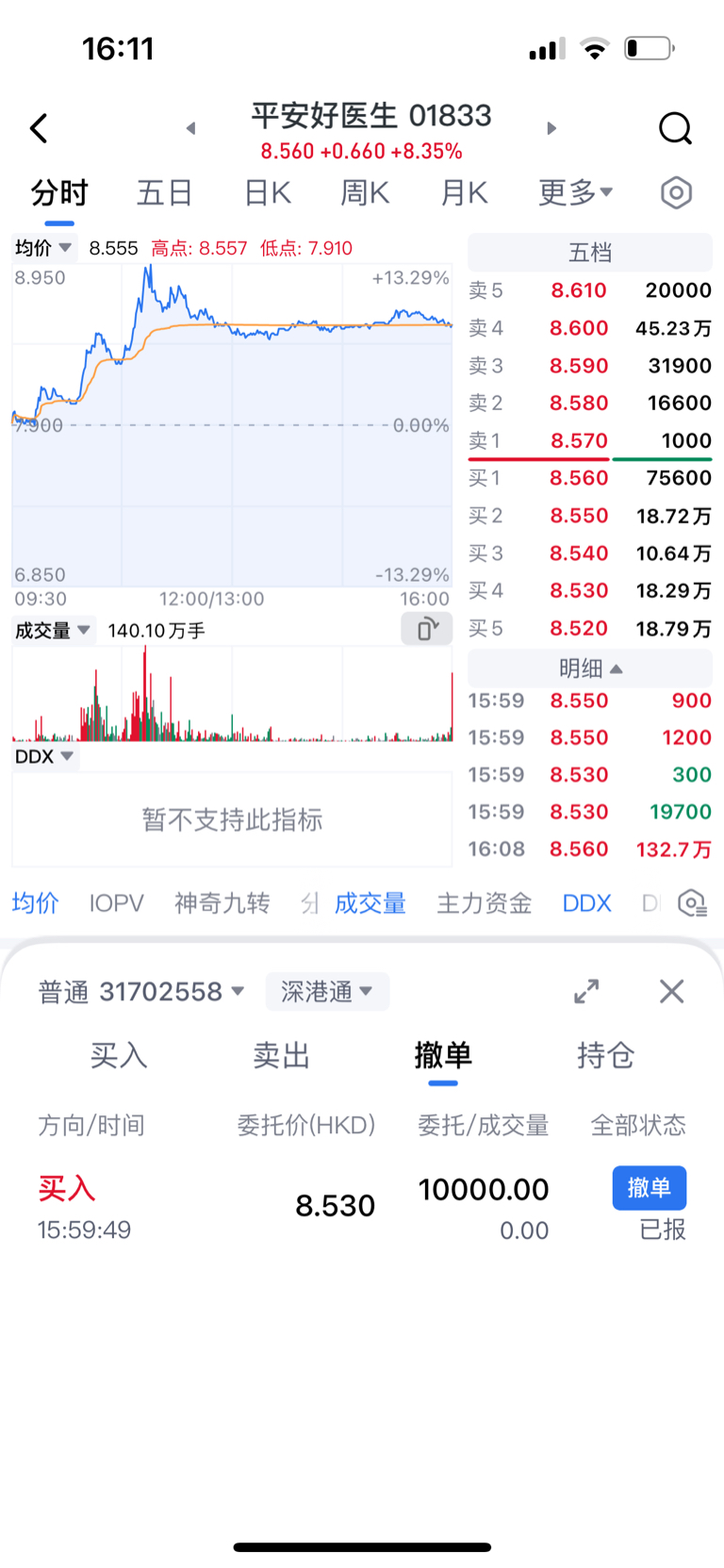Open the 更多 chart period dropdown
Viewport: 724px width, 1568px height.
(575, 192)
